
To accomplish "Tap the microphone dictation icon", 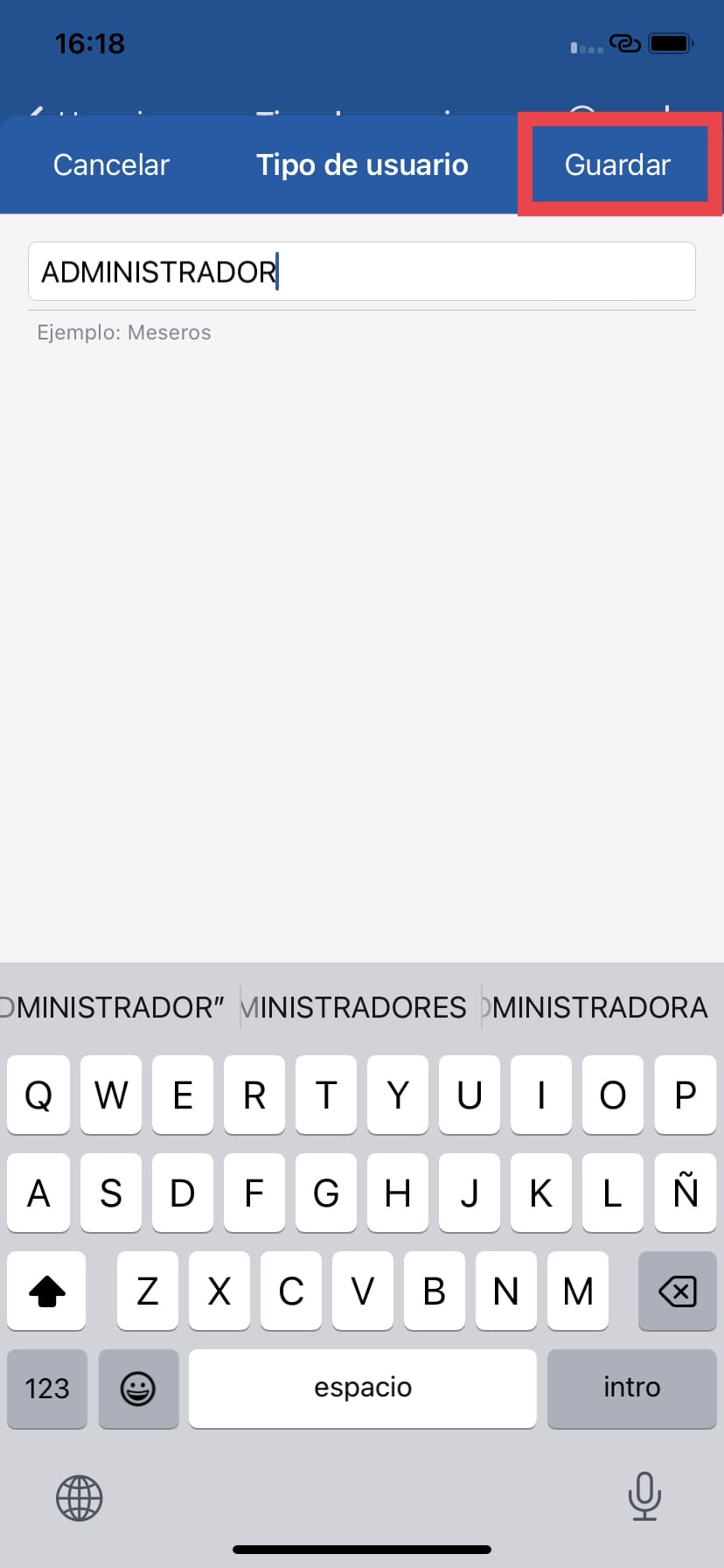I will point(644,1496).
